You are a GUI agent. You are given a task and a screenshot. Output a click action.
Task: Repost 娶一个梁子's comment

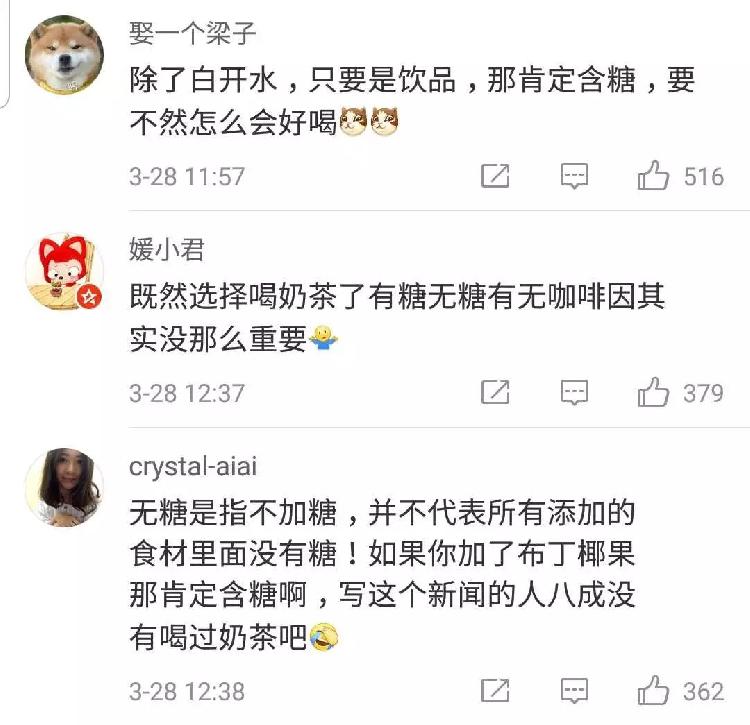point(495,177)
